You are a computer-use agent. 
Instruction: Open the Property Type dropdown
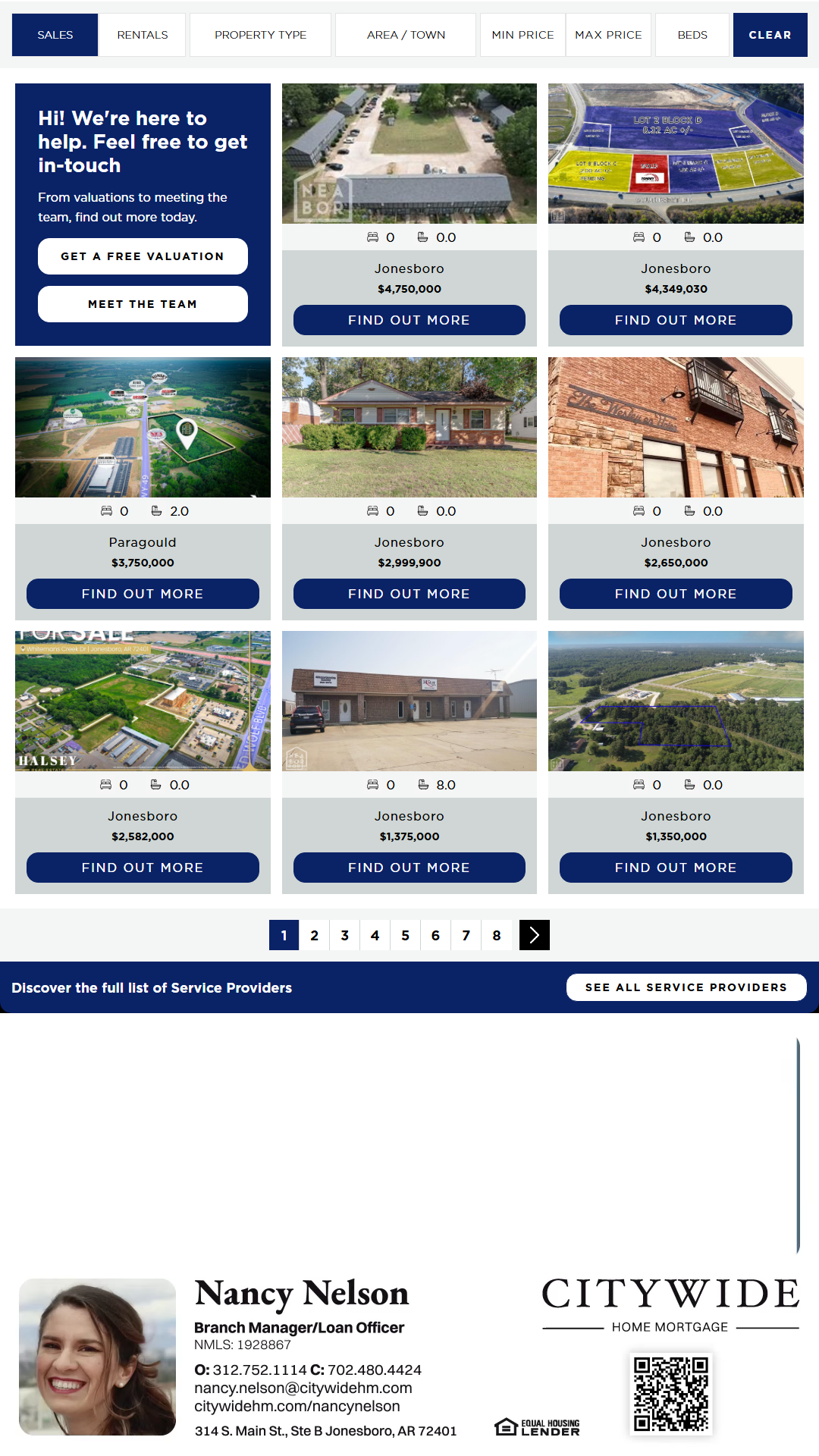pos(260,35)
